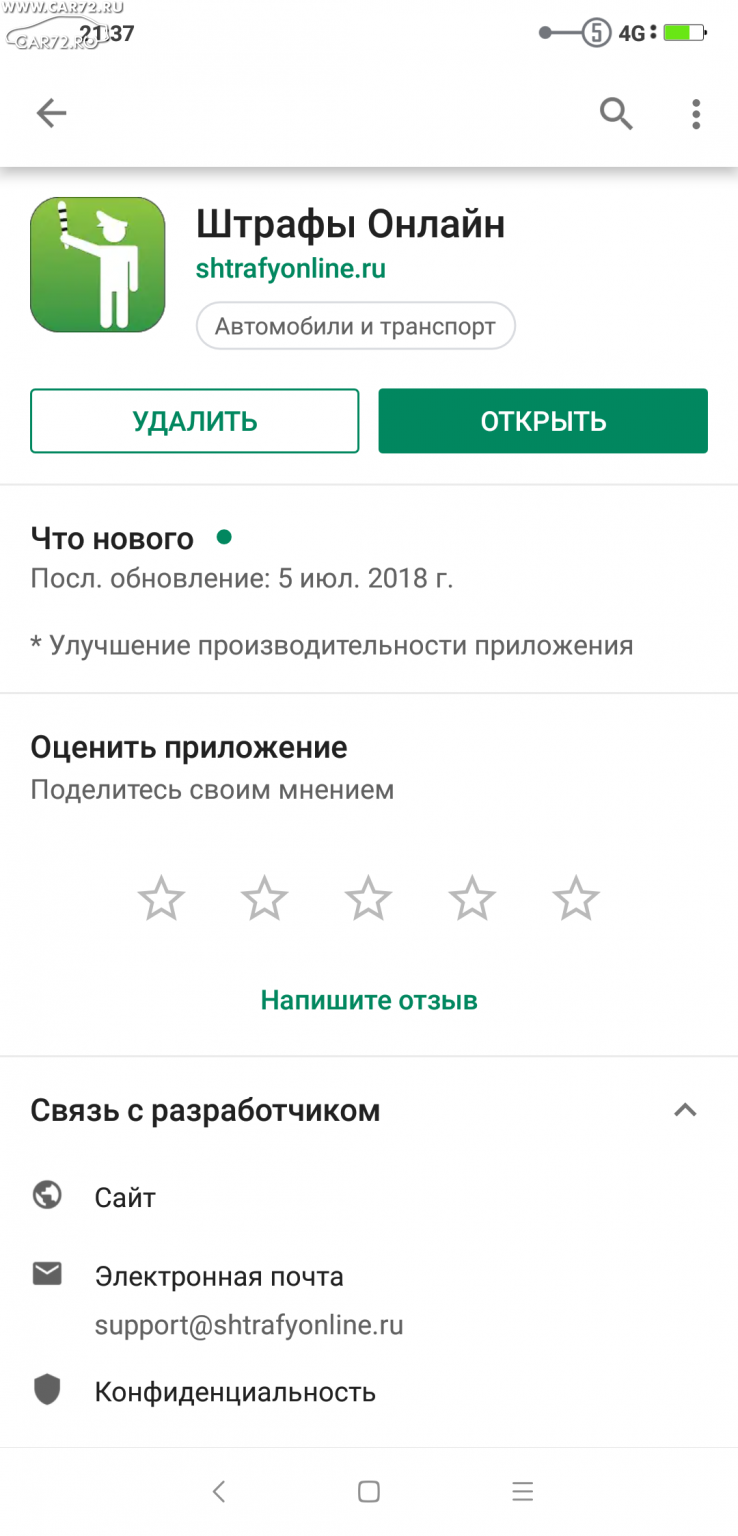Open search in the app bar

[616, 114]
